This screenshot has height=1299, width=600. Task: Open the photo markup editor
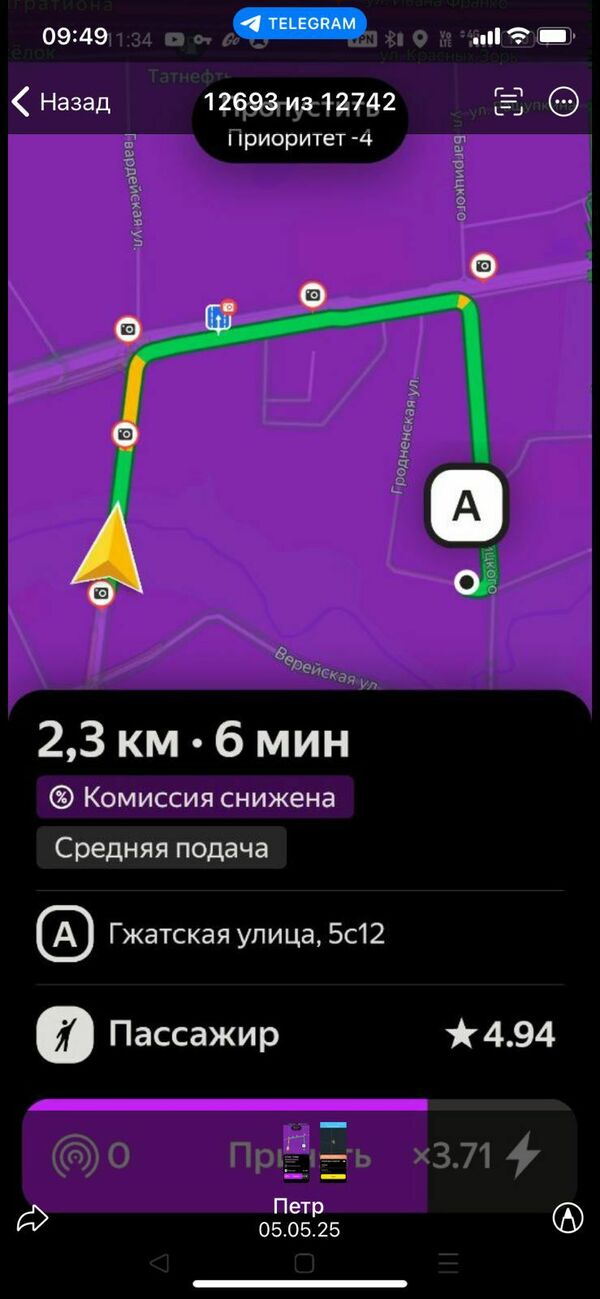[568, 1217]
